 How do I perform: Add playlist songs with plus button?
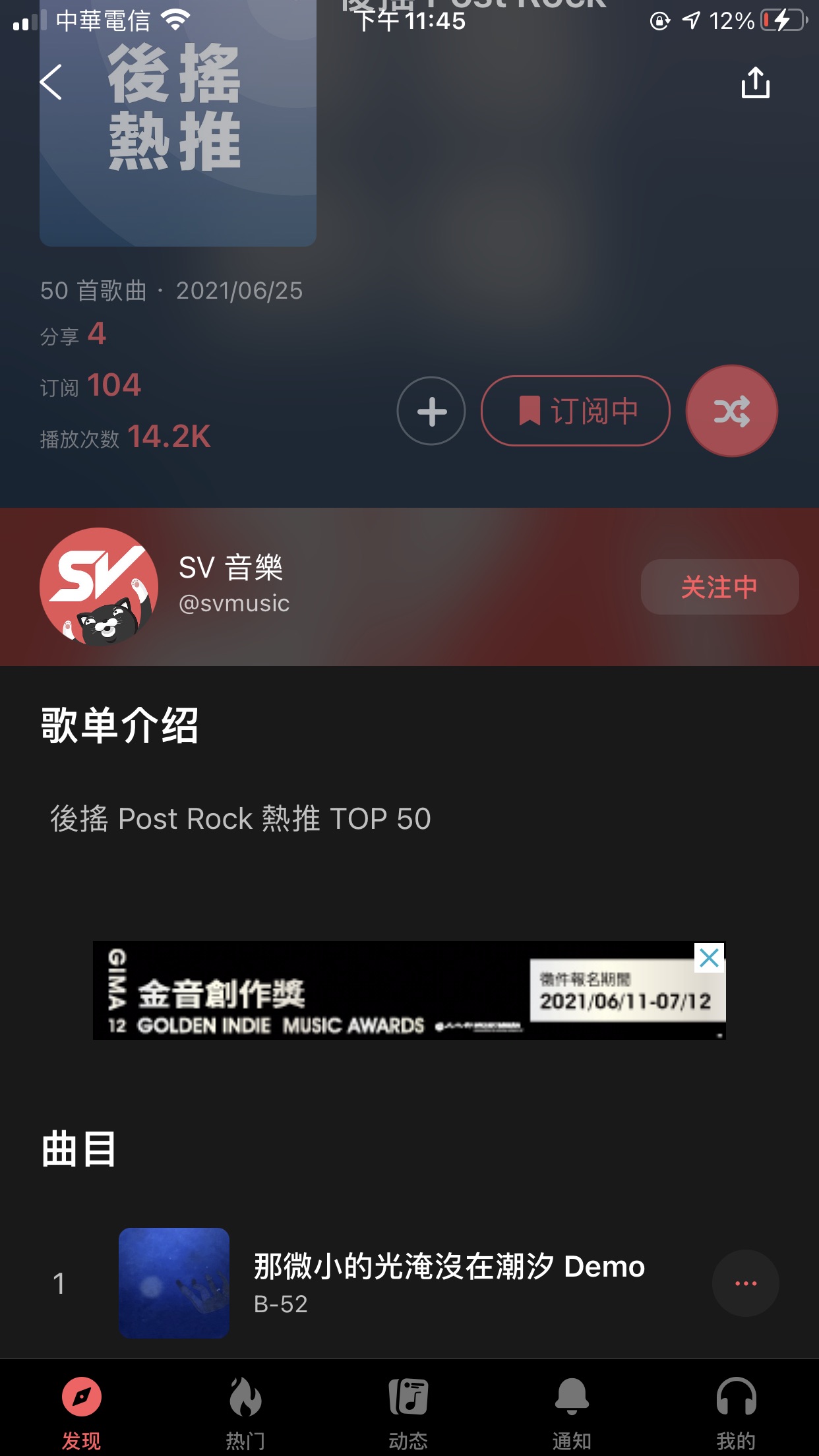pos(431,411)
